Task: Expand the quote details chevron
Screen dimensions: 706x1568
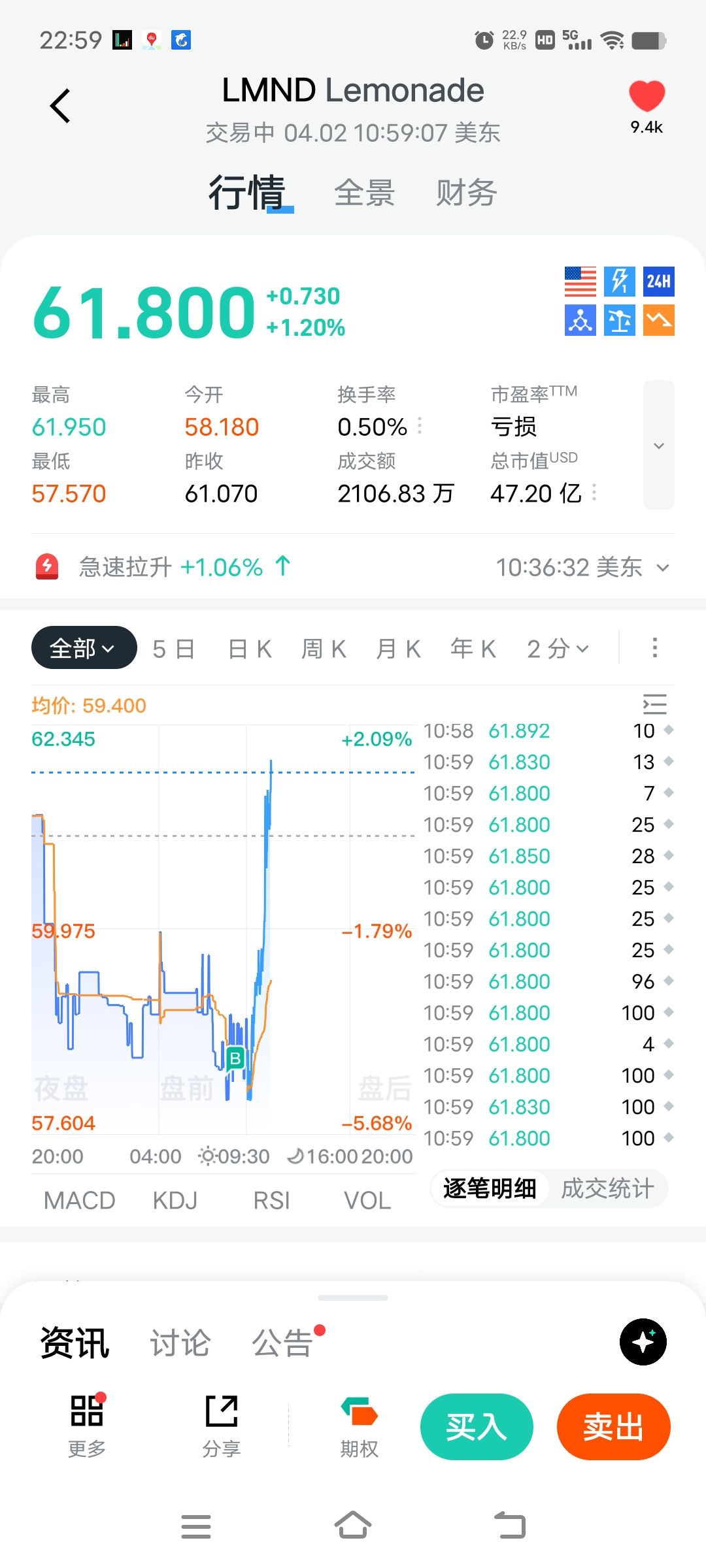Action: (x=658, y=445)
